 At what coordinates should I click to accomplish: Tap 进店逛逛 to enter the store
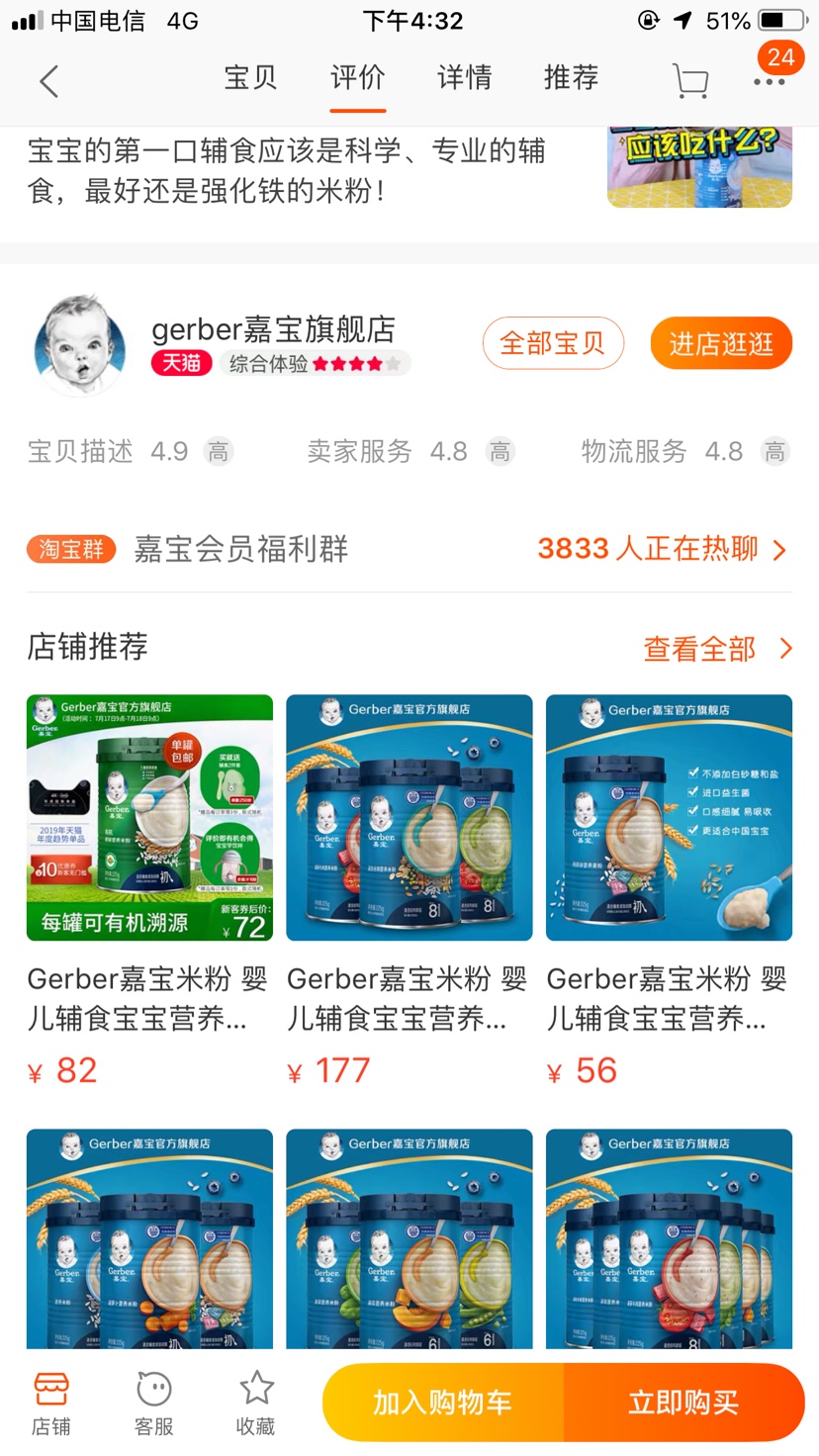point(721,343)
